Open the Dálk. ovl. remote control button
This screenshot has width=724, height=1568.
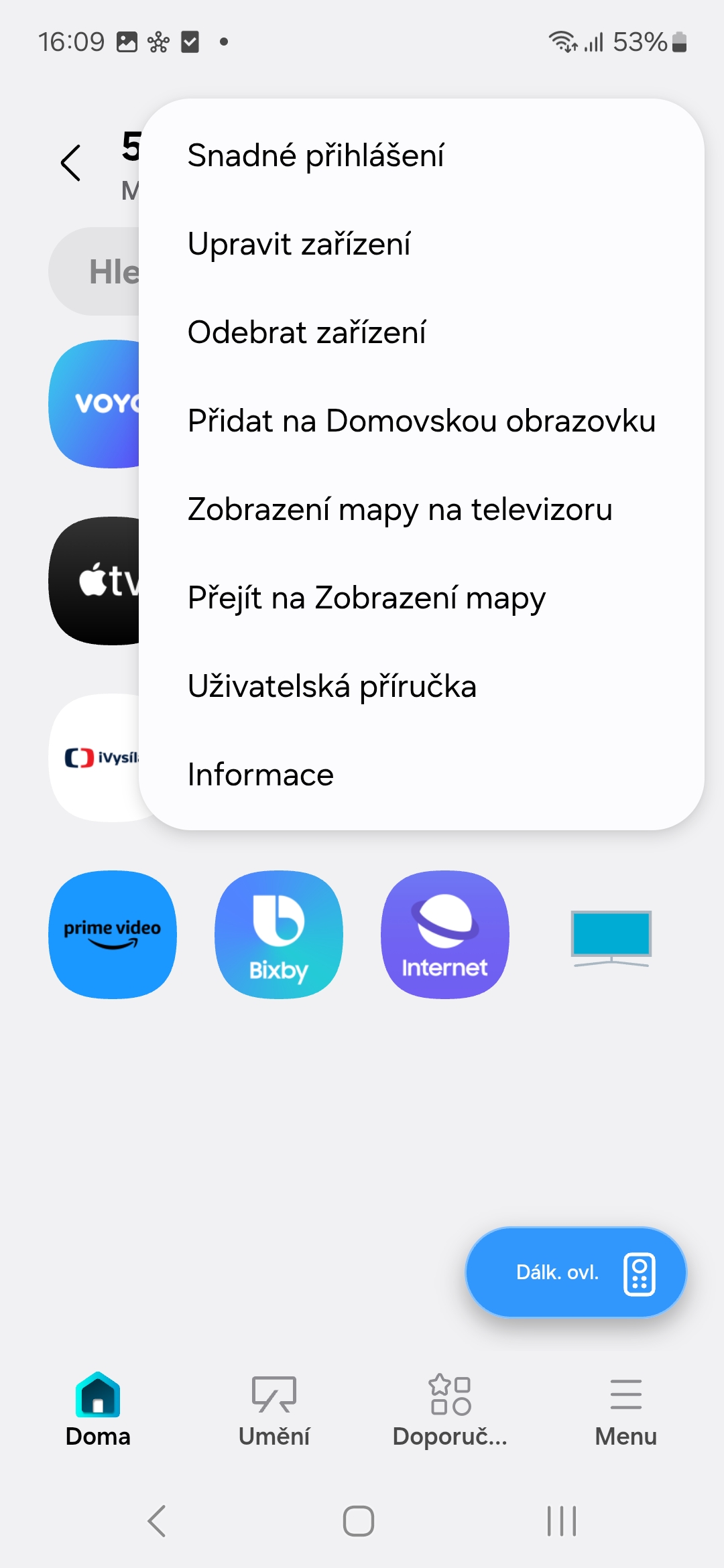click(x=577, y=1272)
